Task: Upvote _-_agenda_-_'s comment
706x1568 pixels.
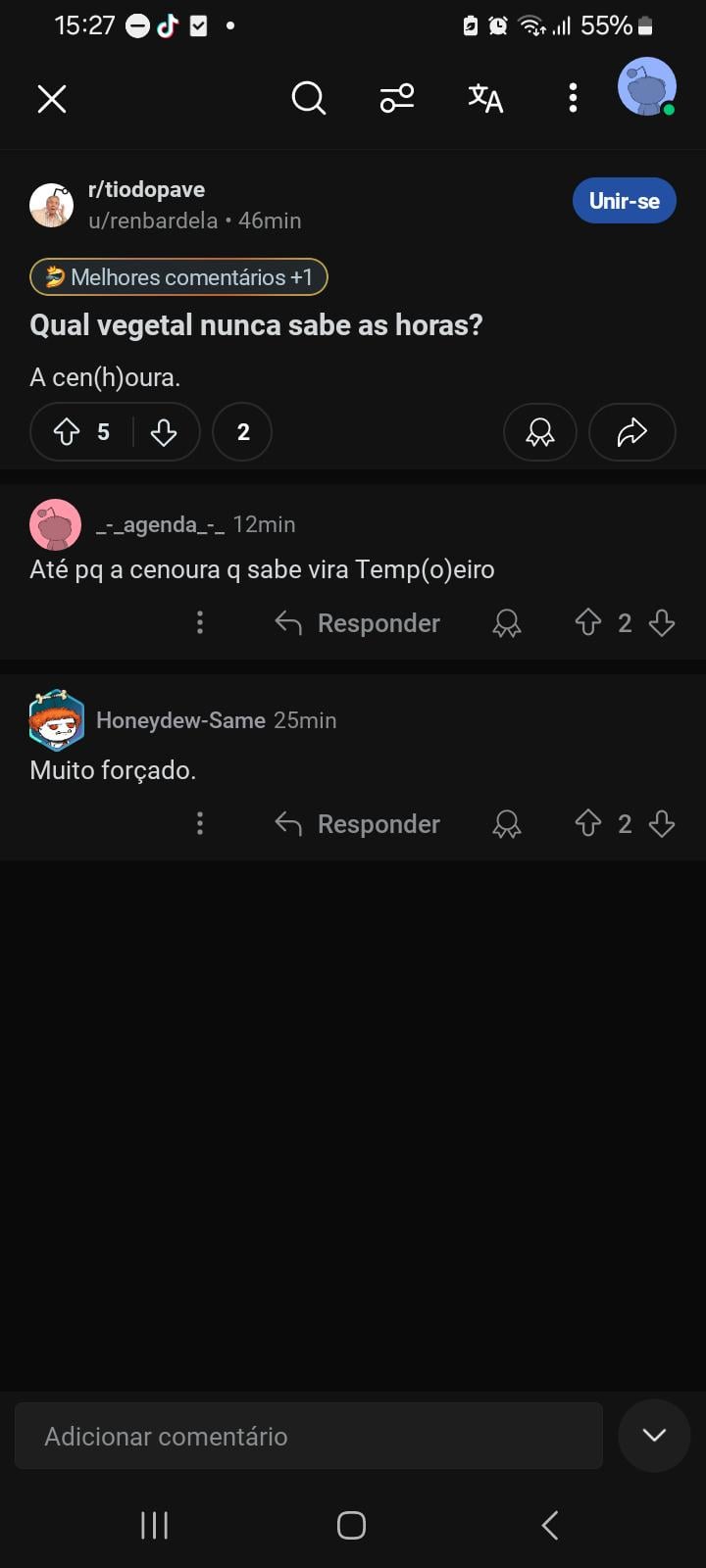Action: pos(588,623)
